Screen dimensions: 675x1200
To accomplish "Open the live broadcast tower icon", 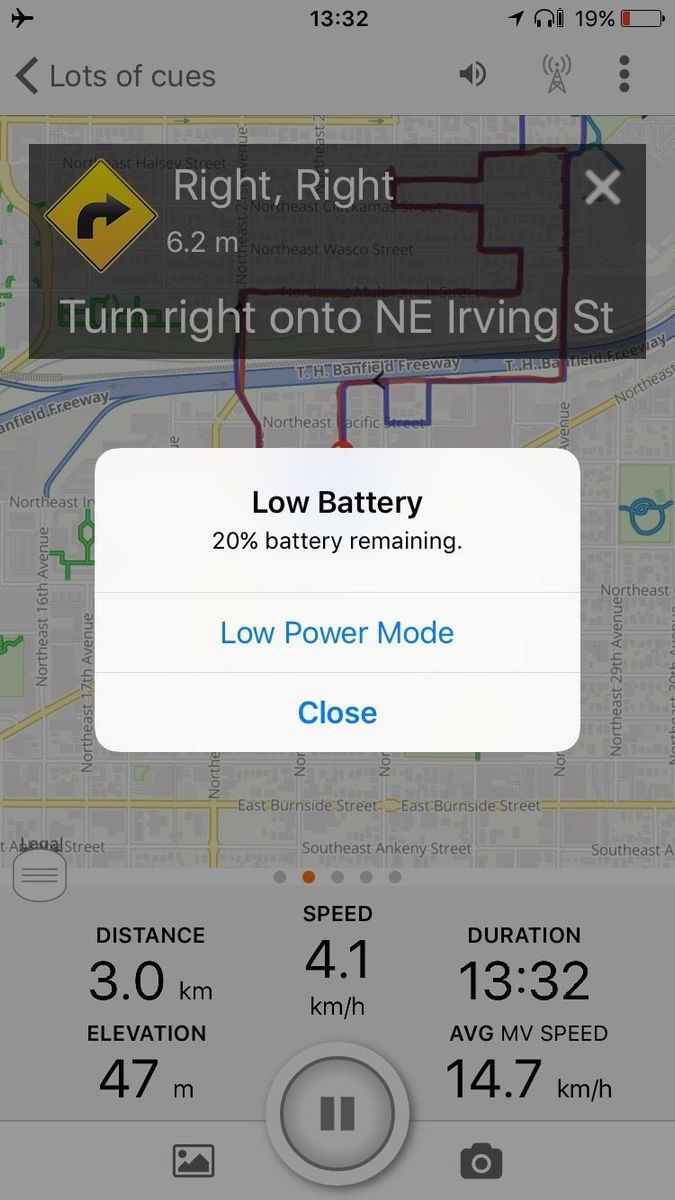I will tap(557, 75).
